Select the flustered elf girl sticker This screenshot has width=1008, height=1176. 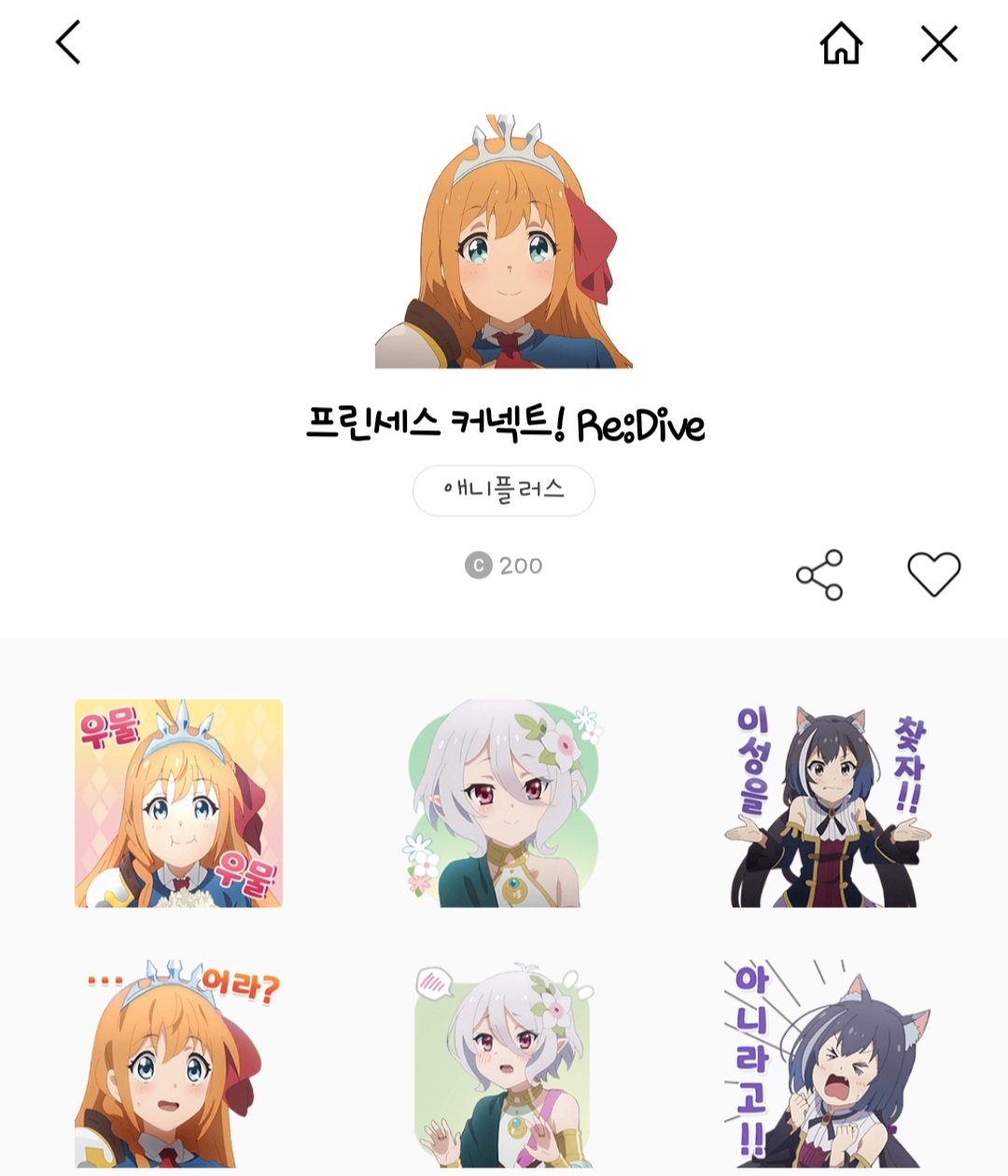point(504,1064)
